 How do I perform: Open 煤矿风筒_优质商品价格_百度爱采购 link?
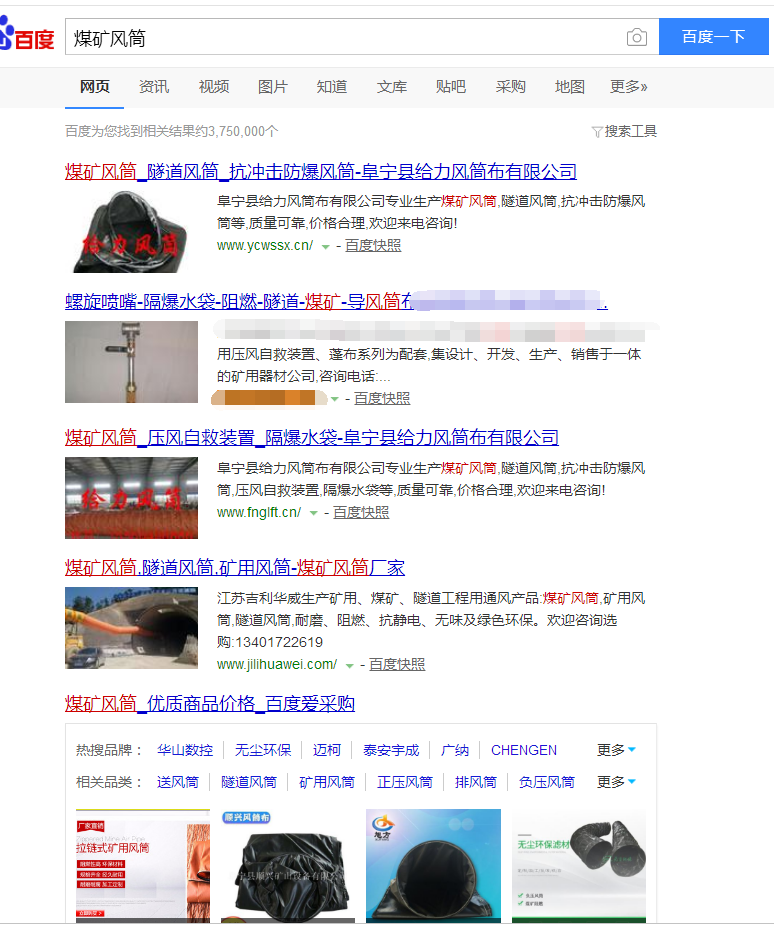point(210,703)
